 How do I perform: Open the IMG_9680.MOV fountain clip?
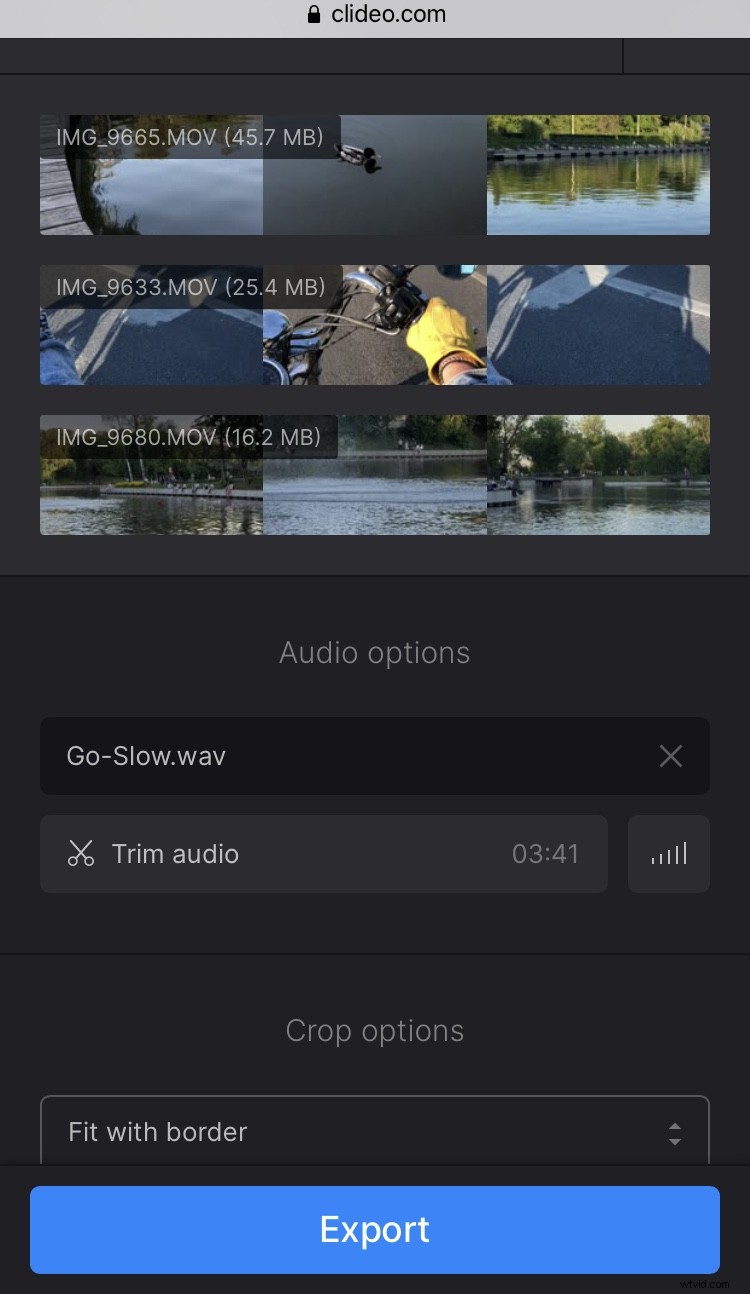[375, 475]
